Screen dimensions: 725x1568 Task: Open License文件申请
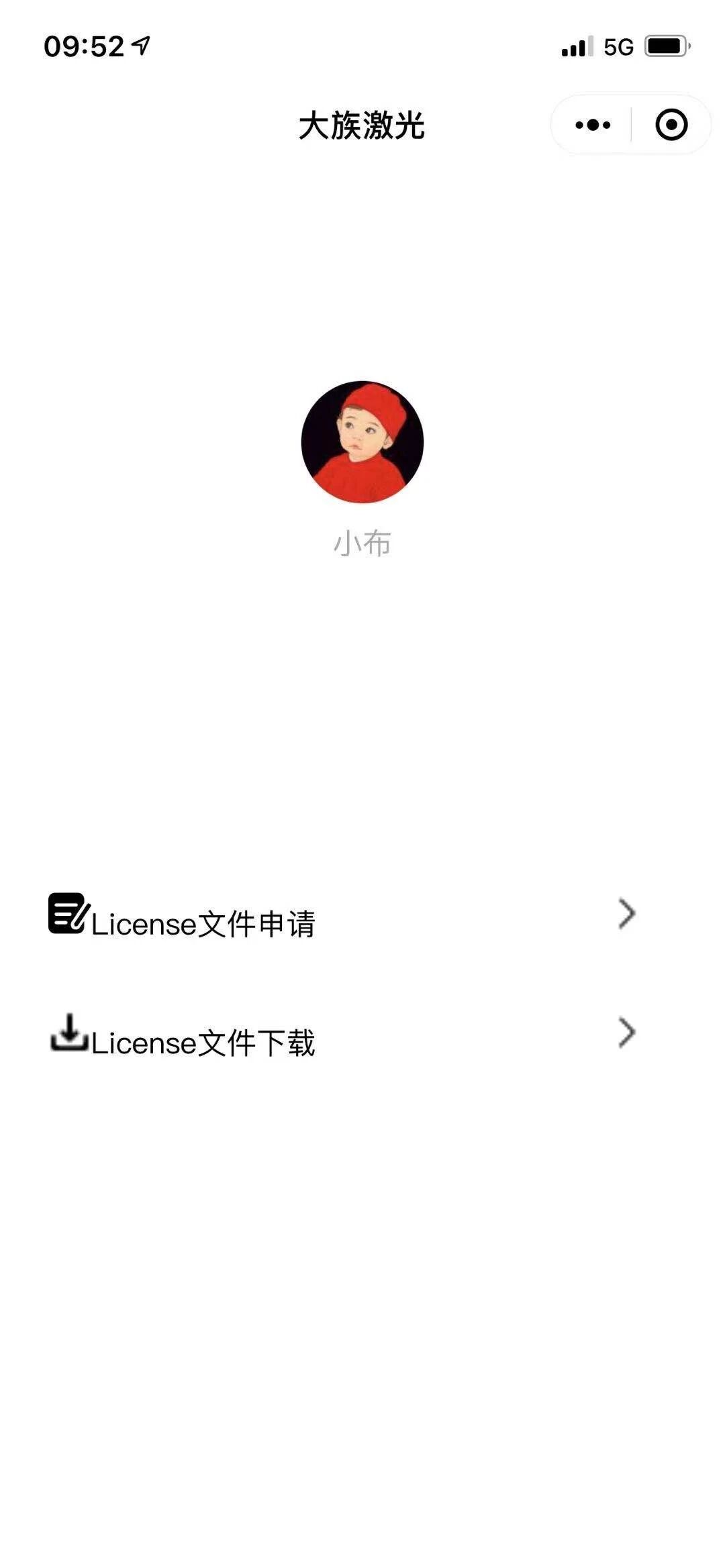[342, 917]
